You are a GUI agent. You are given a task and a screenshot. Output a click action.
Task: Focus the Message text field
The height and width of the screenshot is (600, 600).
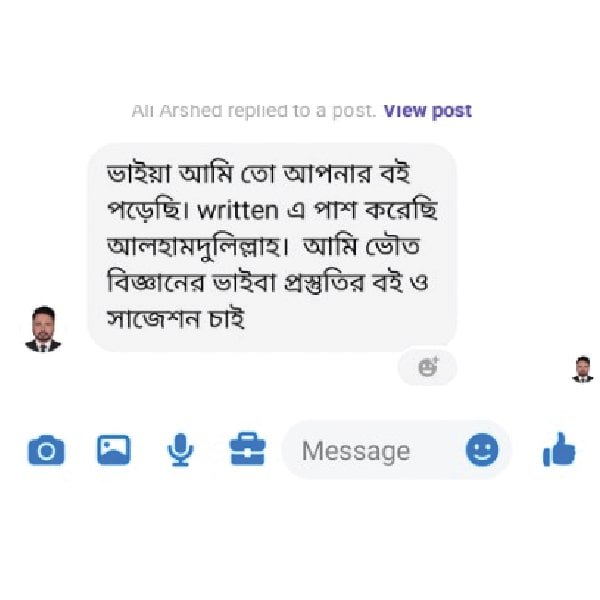pyautogui.click(x=370, y=451)
